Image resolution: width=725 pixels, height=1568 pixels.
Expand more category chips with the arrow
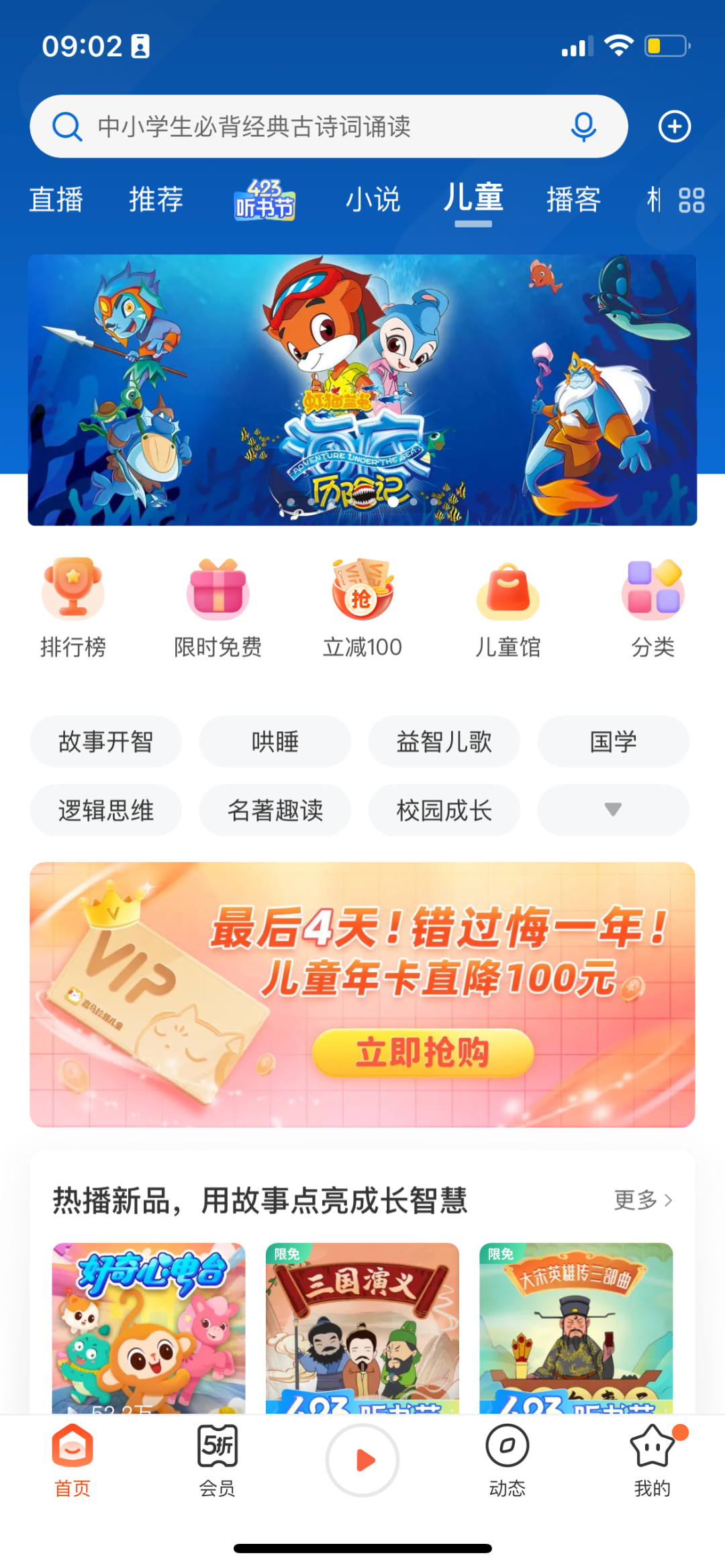613,810
